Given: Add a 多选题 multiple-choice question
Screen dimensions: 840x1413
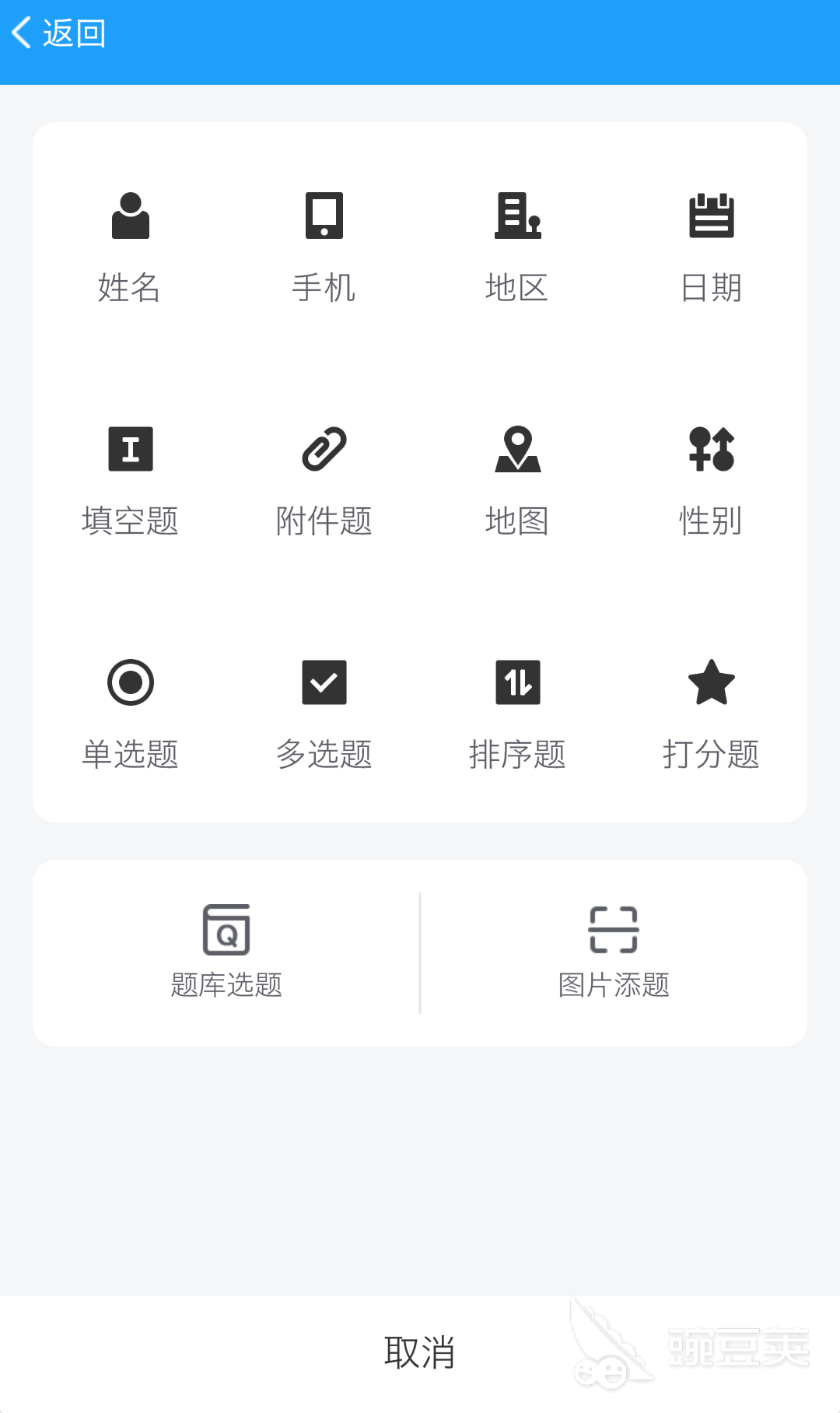Looking at the screenshot, I should click(324, 714).
